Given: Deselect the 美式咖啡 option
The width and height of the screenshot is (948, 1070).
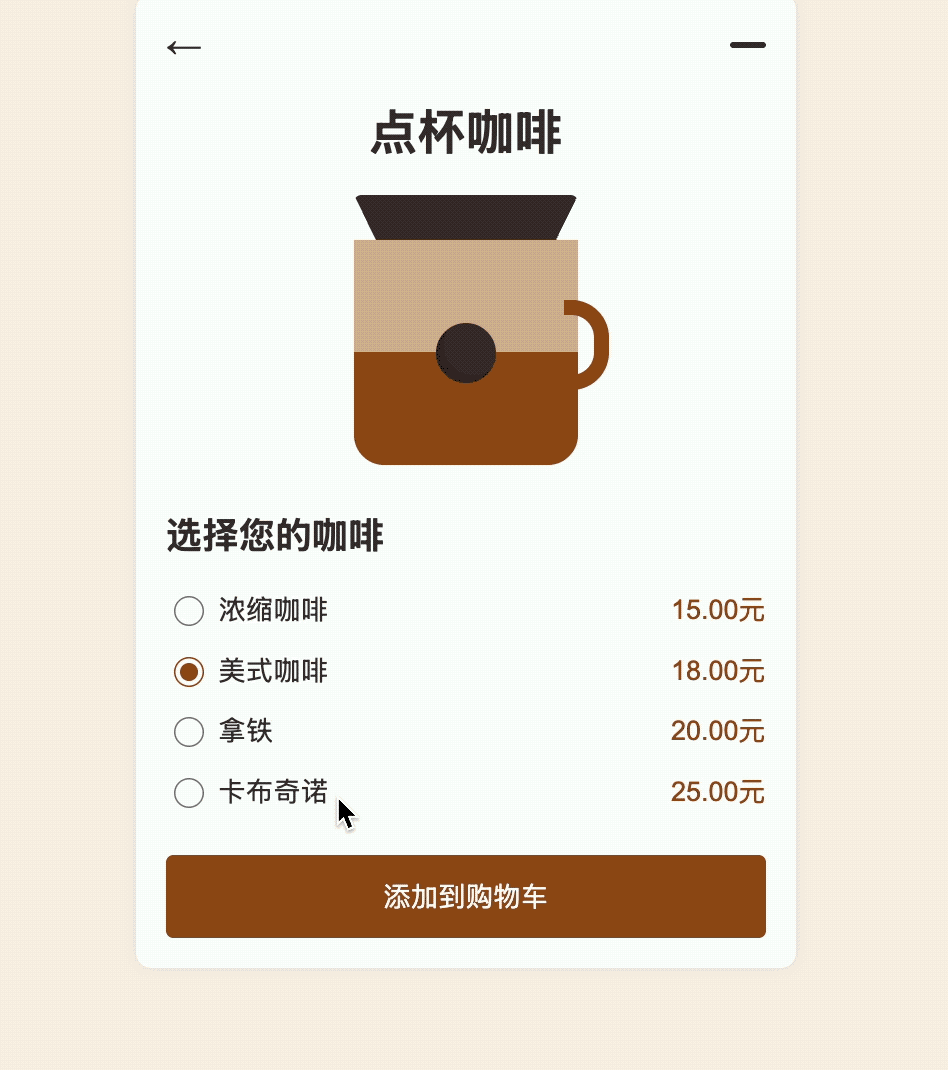Looking at the screenshot, I should (x=189, y=672).
